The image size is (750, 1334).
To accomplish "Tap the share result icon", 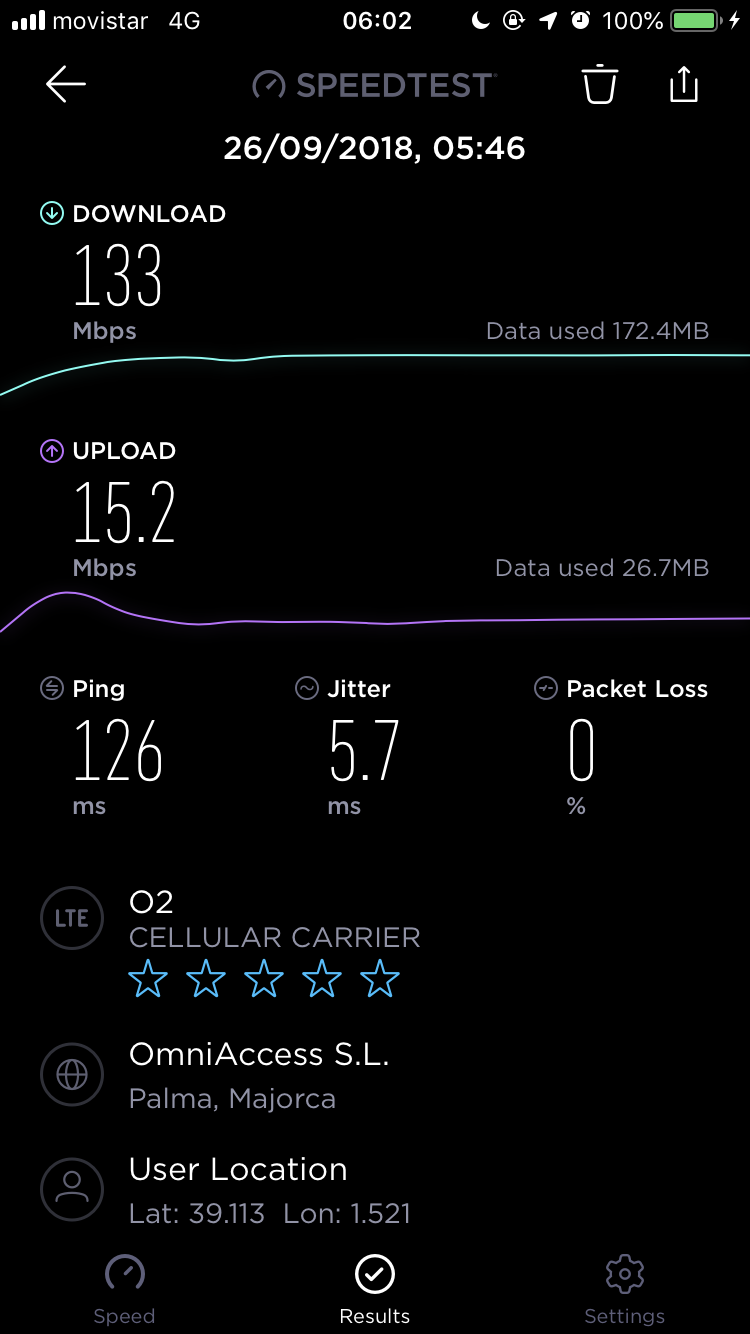I will coord(683,85).
